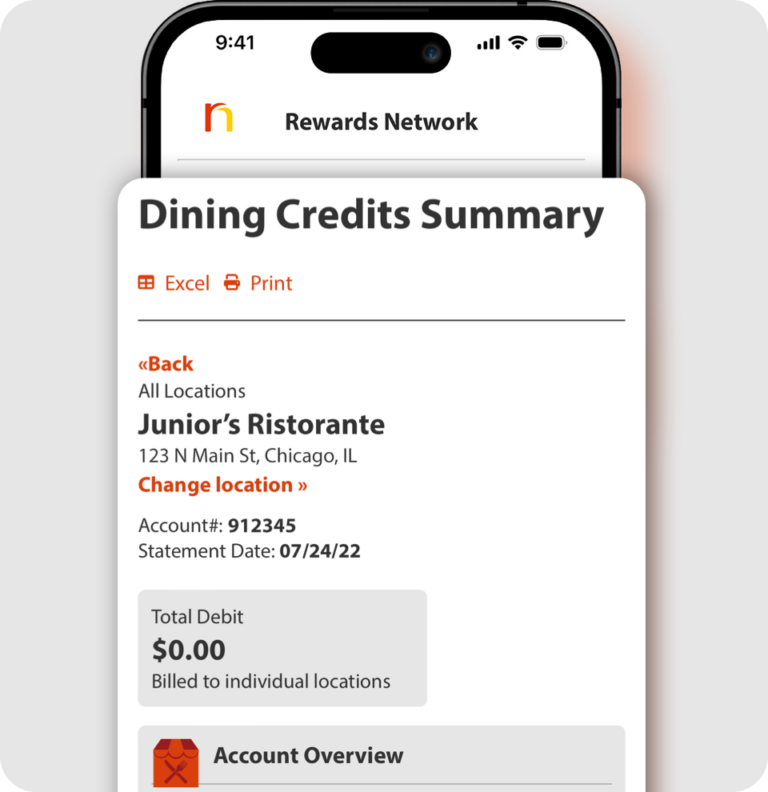Select the Total Debit summary card
The height and width of the screenshot is (792, 768).
pos(282,647)
